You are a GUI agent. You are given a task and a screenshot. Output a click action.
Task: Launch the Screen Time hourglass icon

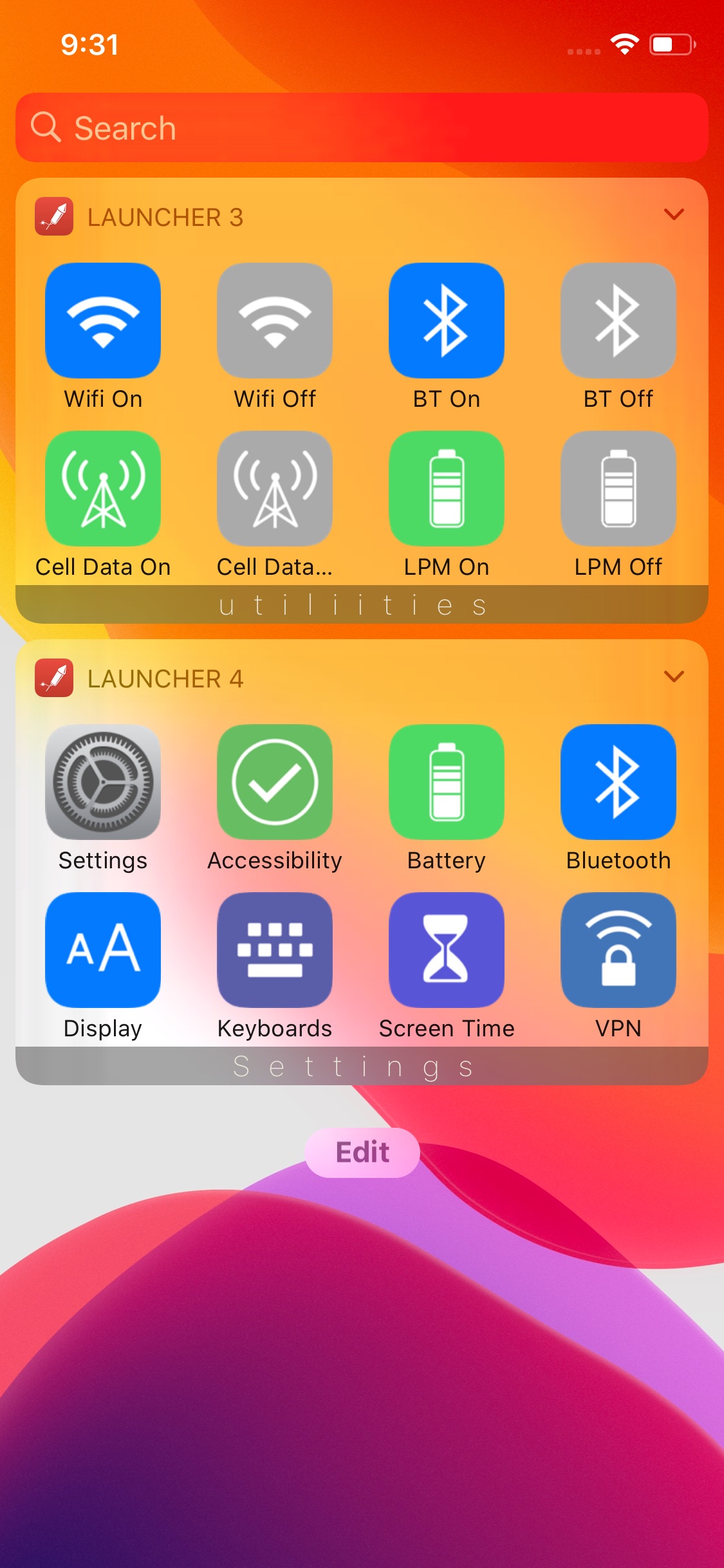[x=447, y=950]
